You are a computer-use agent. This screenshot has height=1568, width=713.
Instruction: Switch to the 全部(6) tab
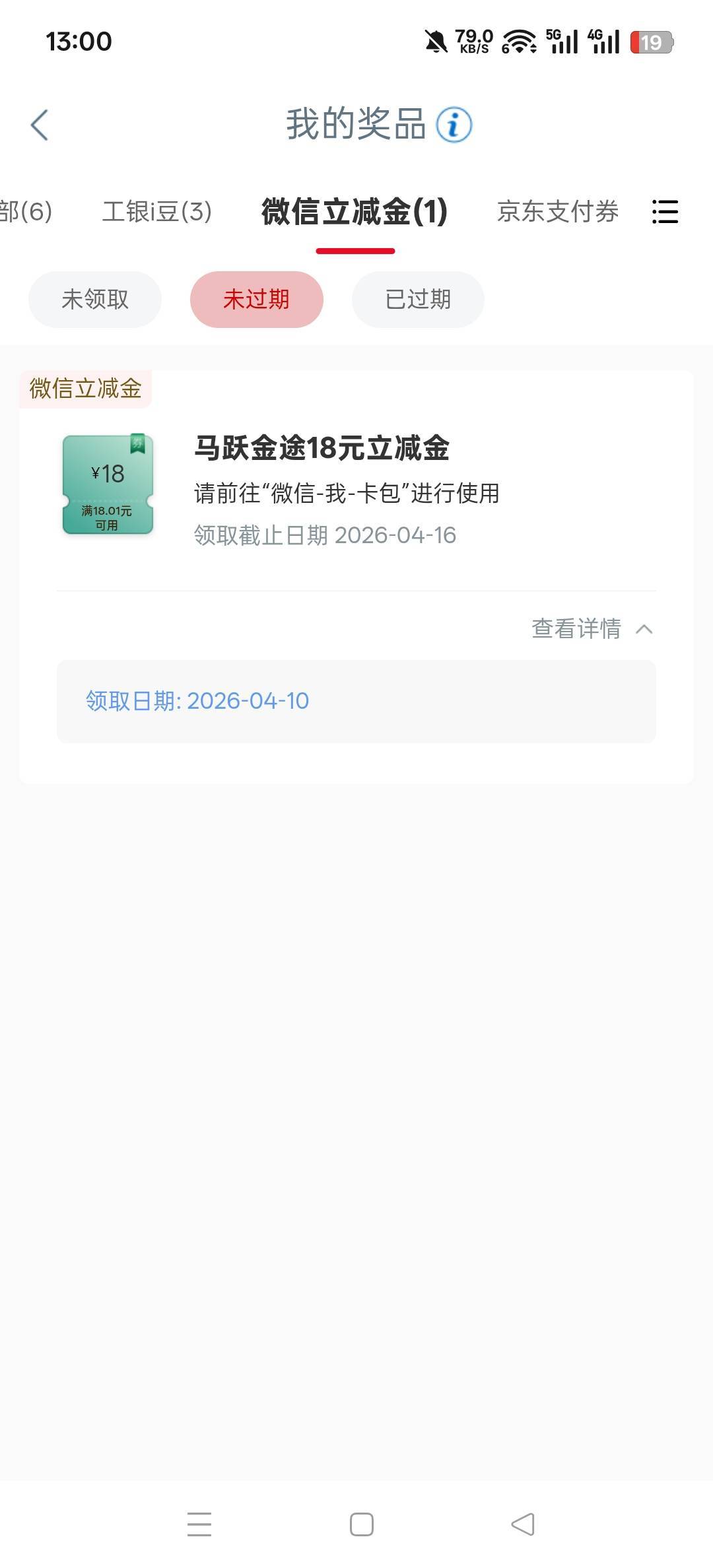click(x=26, y=212)
